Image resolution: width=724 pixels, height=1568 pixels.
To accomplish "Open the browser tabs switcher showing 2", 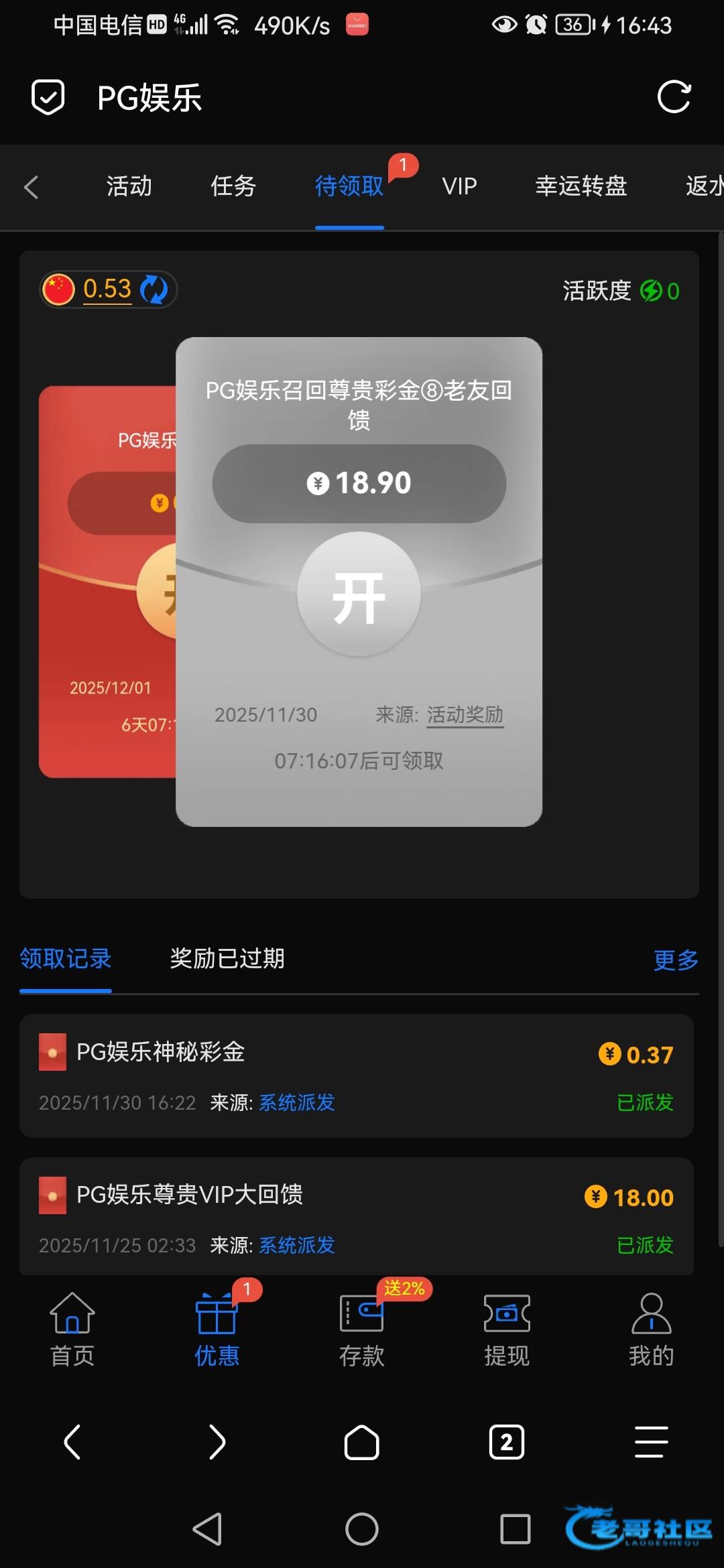I will (506, 1442).
